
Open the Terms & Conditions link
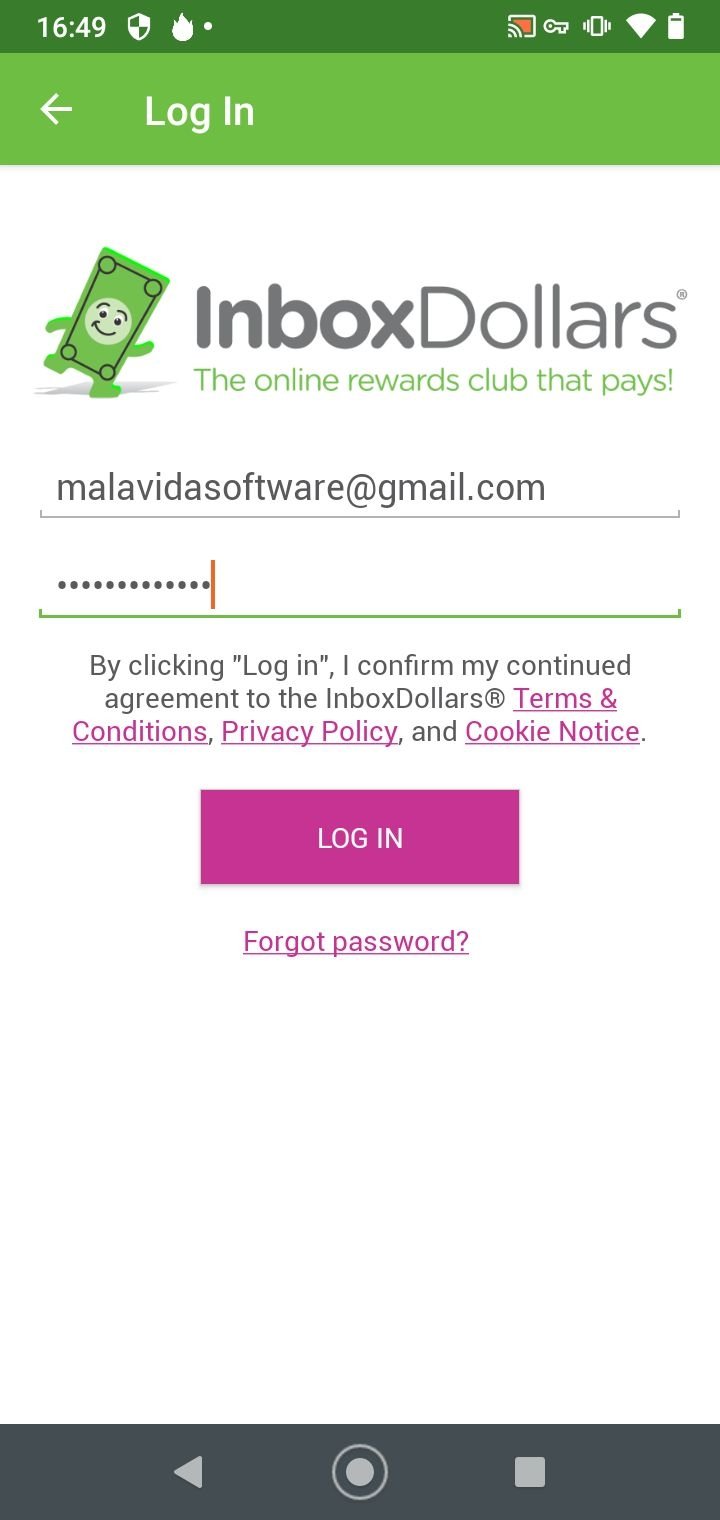565,698
